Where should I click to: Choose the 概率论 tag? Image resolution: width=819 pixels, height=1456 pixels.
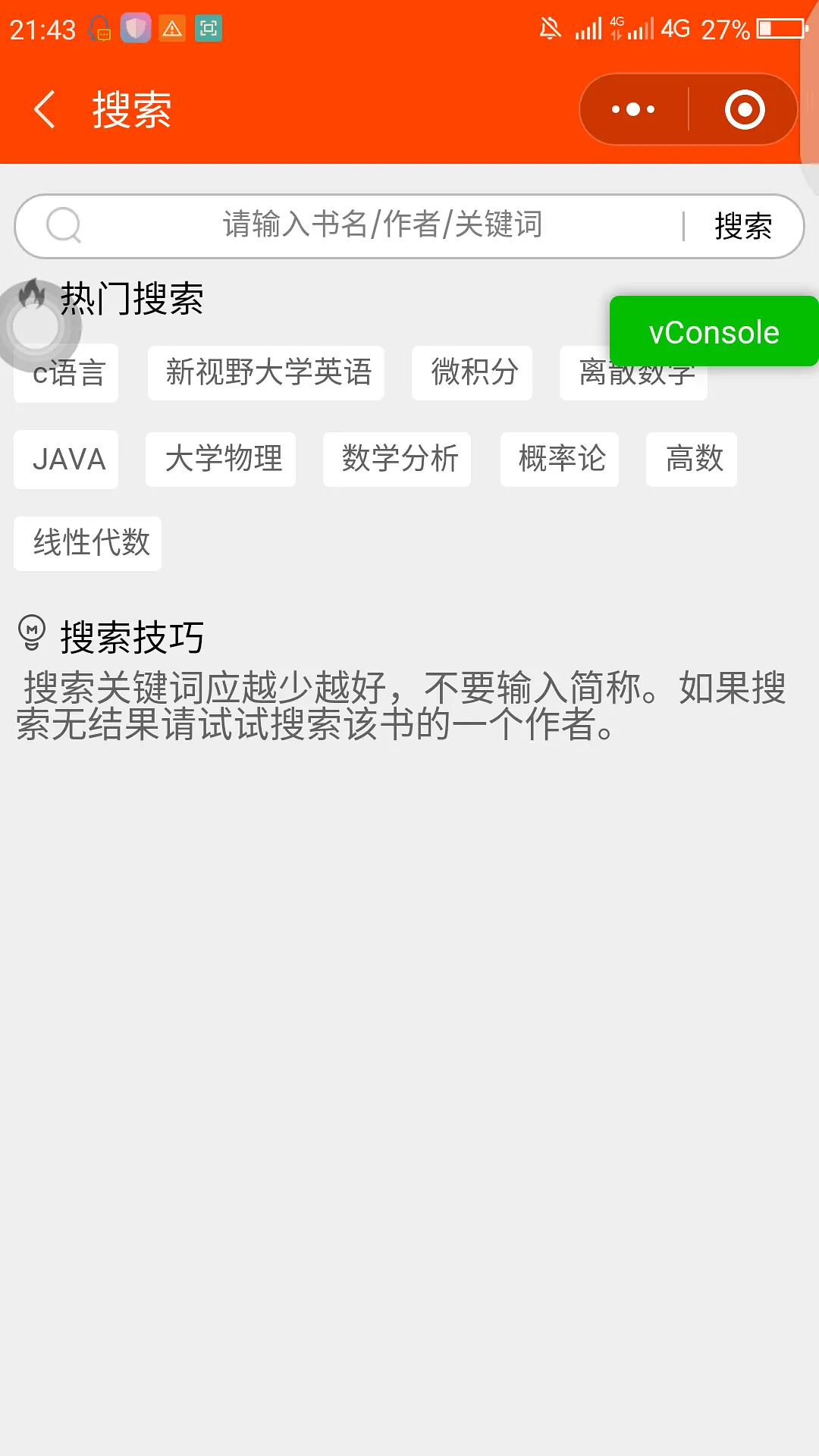point(560,460)
